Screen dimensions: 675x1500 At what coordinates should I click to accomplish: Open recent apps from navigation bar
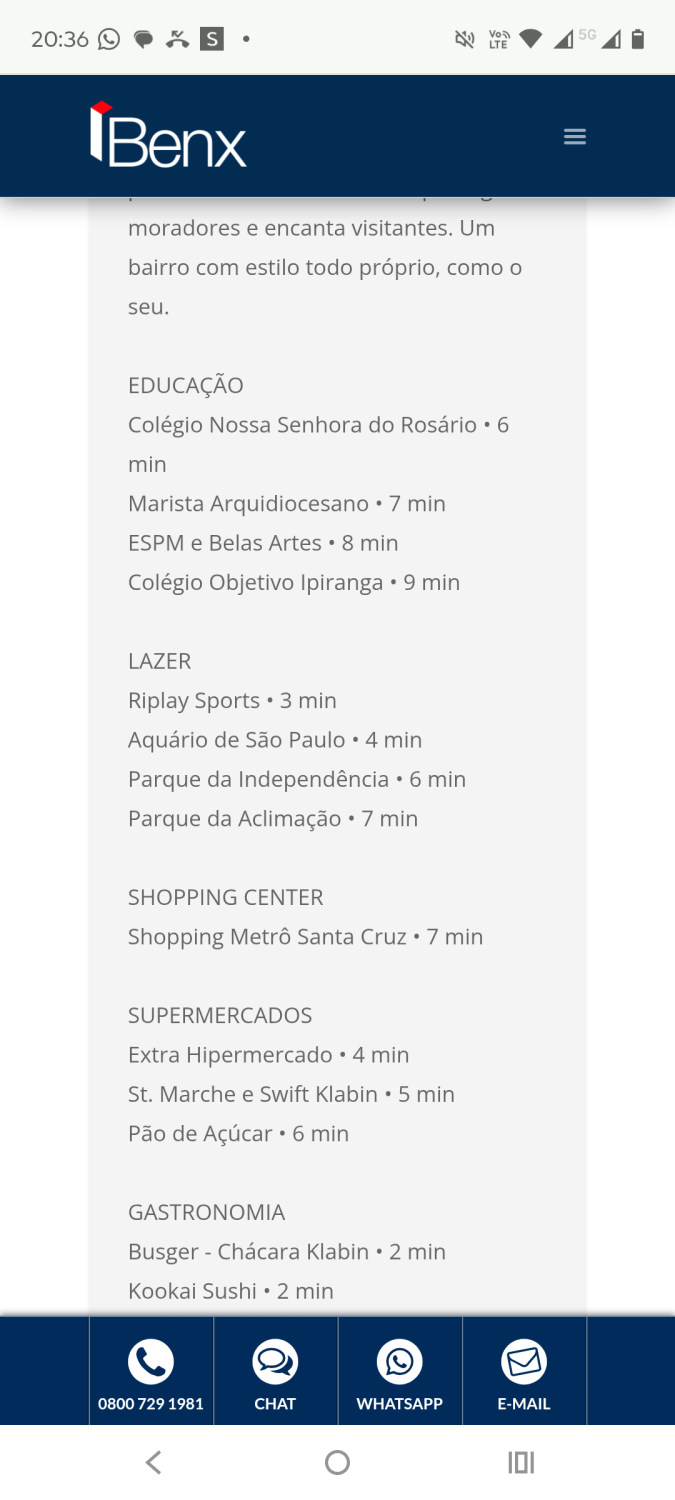(x=521, y=1463)
